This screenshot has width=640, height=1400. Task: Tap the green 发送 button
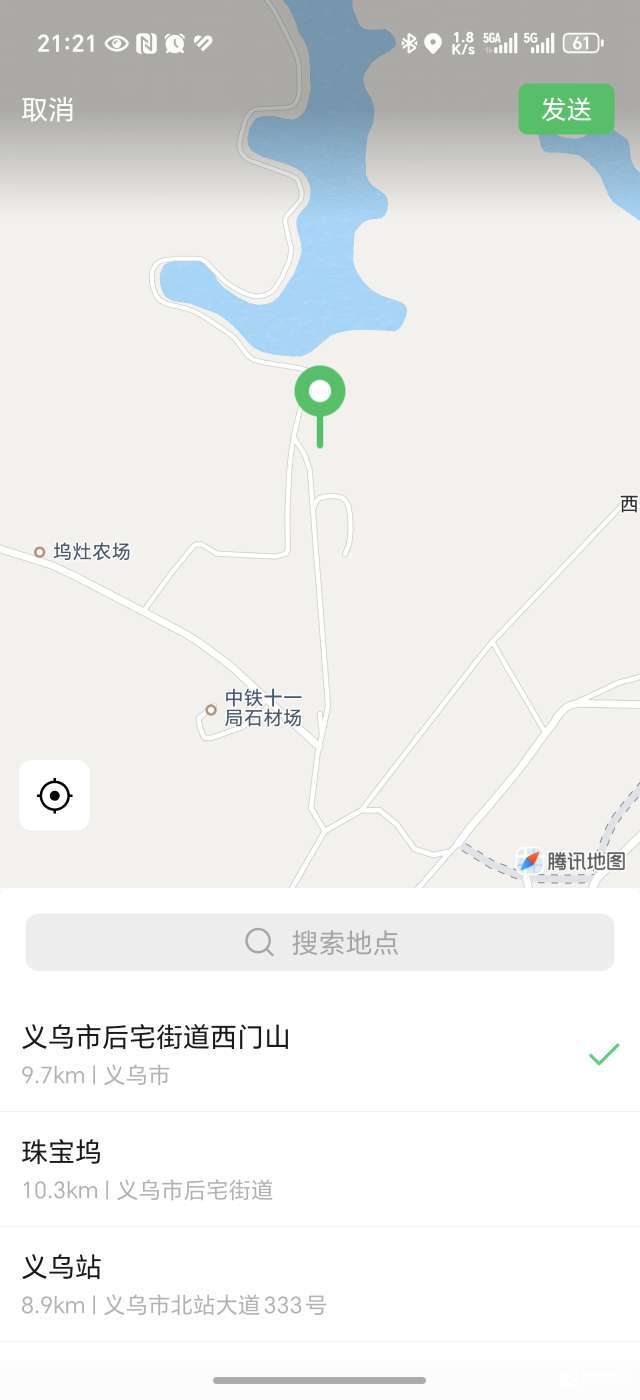[566, 110]
